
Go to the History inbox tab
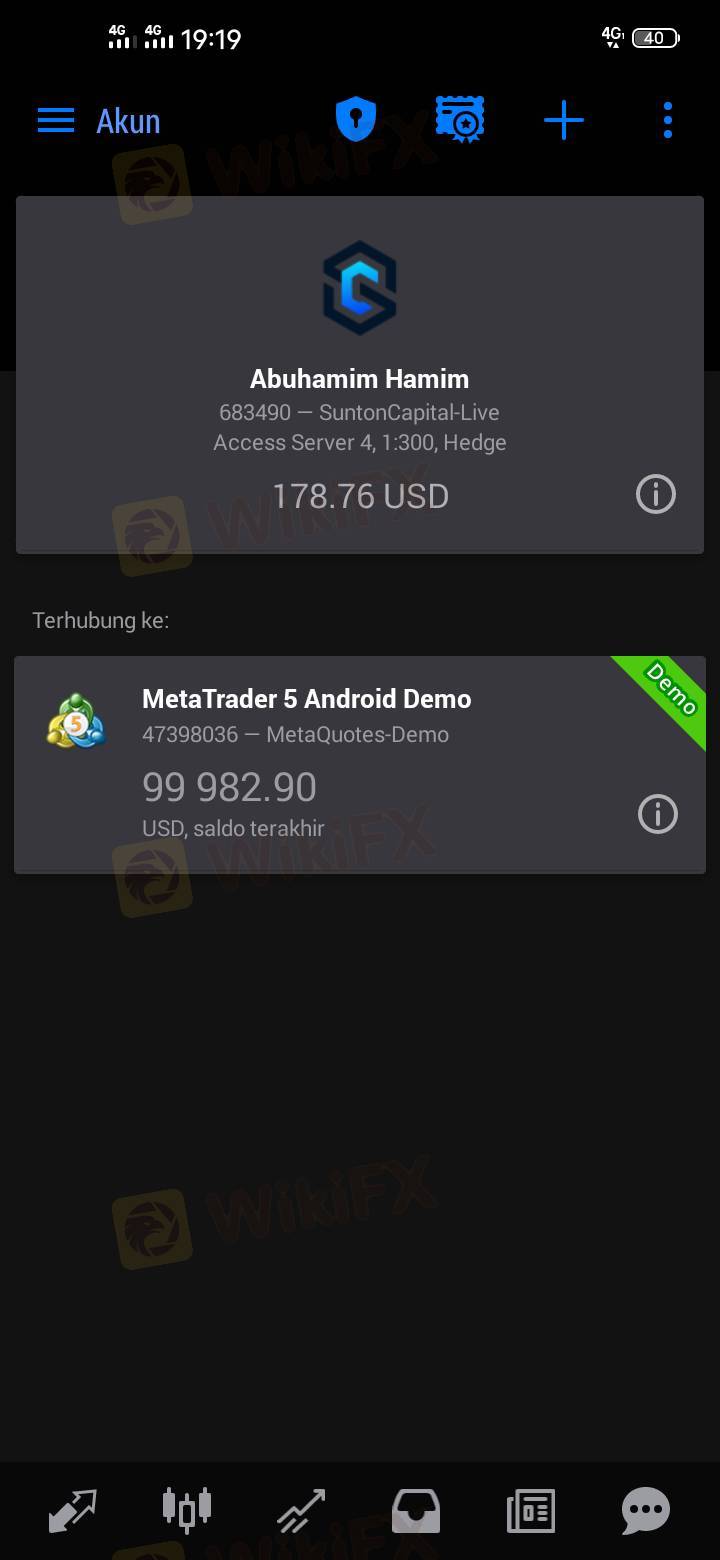pos(416,1510)
